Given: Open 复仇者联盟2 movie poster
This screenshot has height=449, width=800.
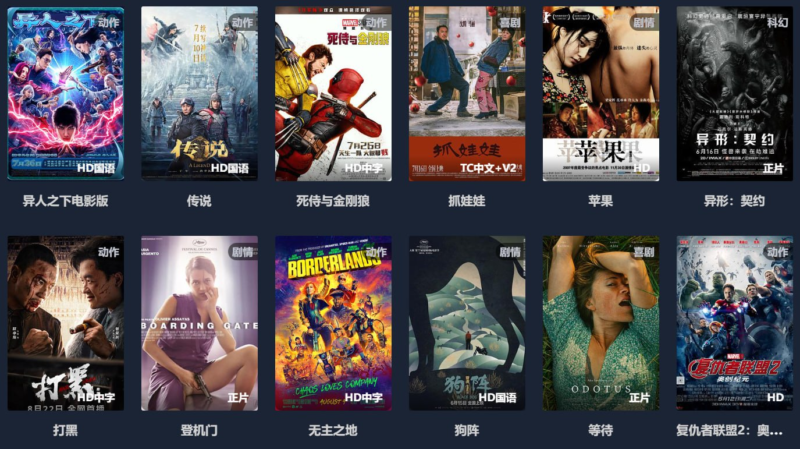Looking at the screenshot, I should (x=734, y=323).
